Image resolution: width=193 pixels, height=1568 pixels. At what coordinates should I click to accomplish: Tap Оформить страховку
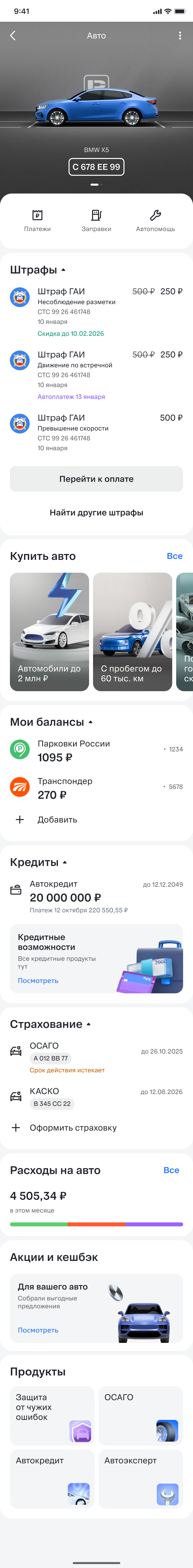pyautogui.click(x=73, y=1127)
